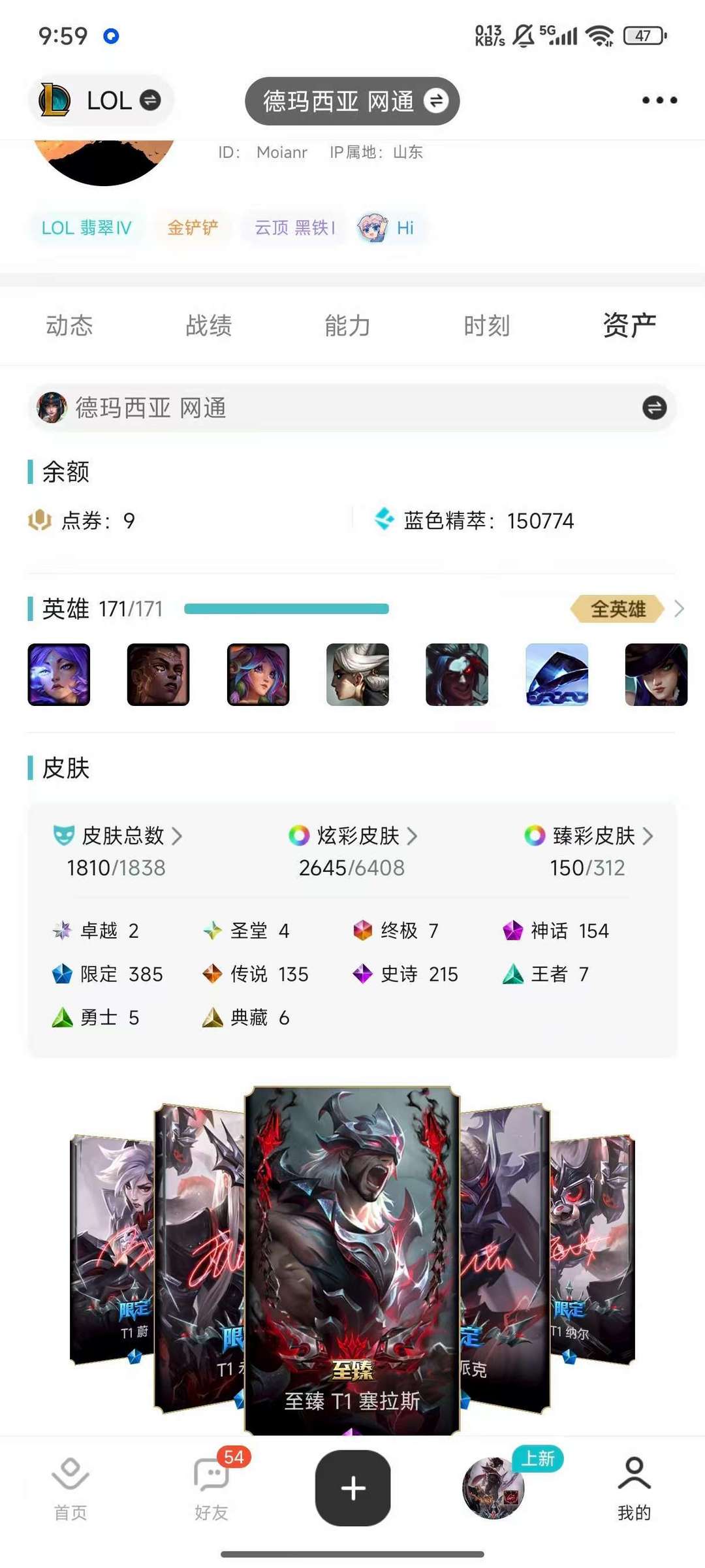Tap the 云顶 黑铁I chip
Screen dimensions: 705x1568
pos(294,228)
